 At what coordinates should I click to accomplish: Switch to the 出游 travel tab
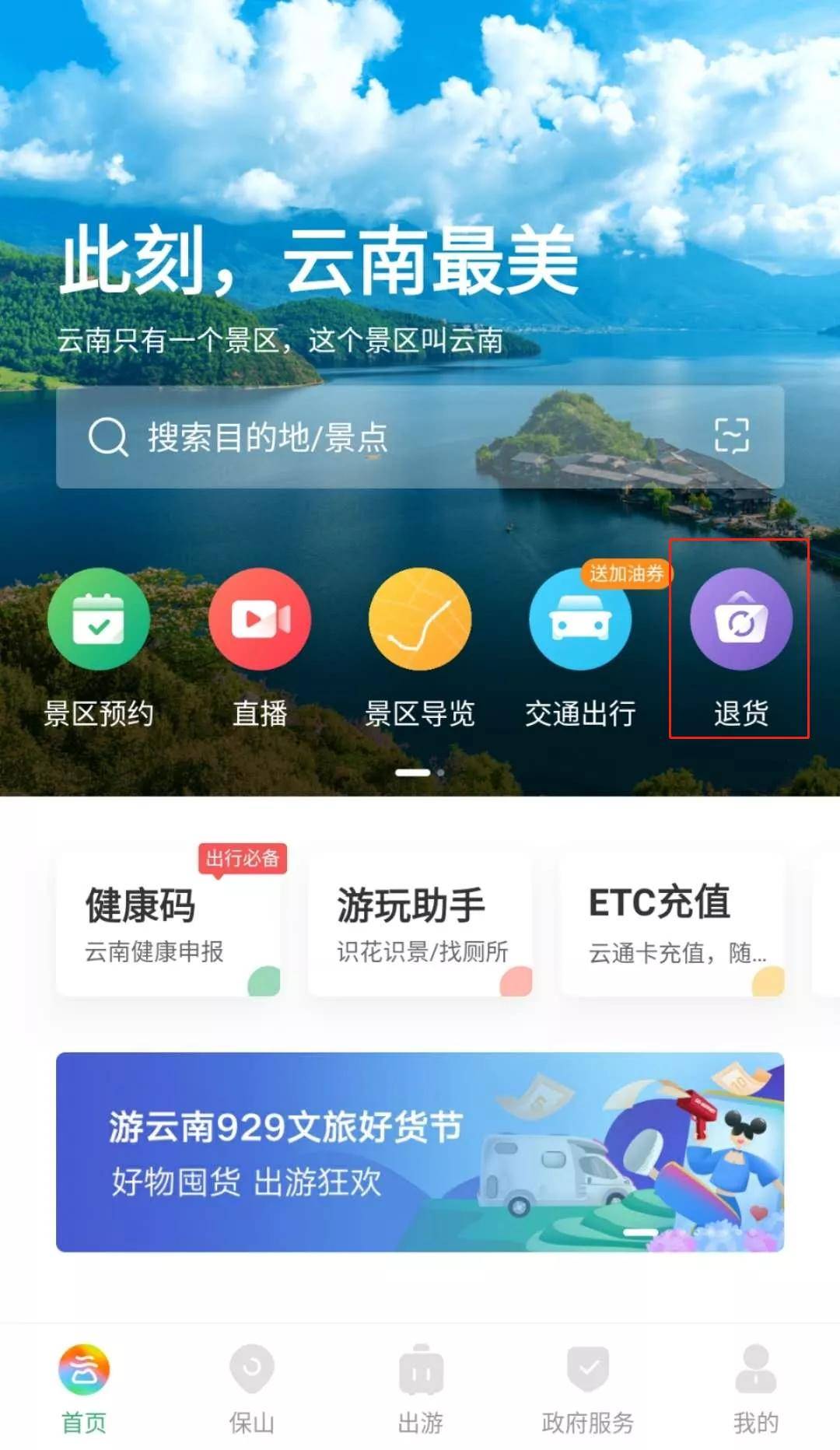[x=421, y=1389]
